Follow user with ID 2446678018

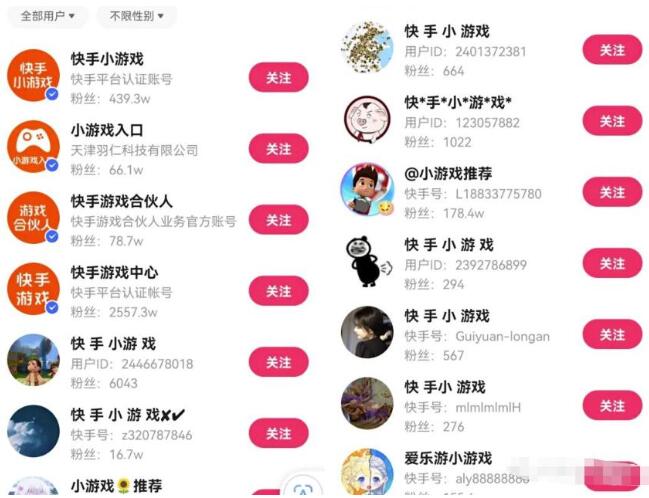pos(278,362)
